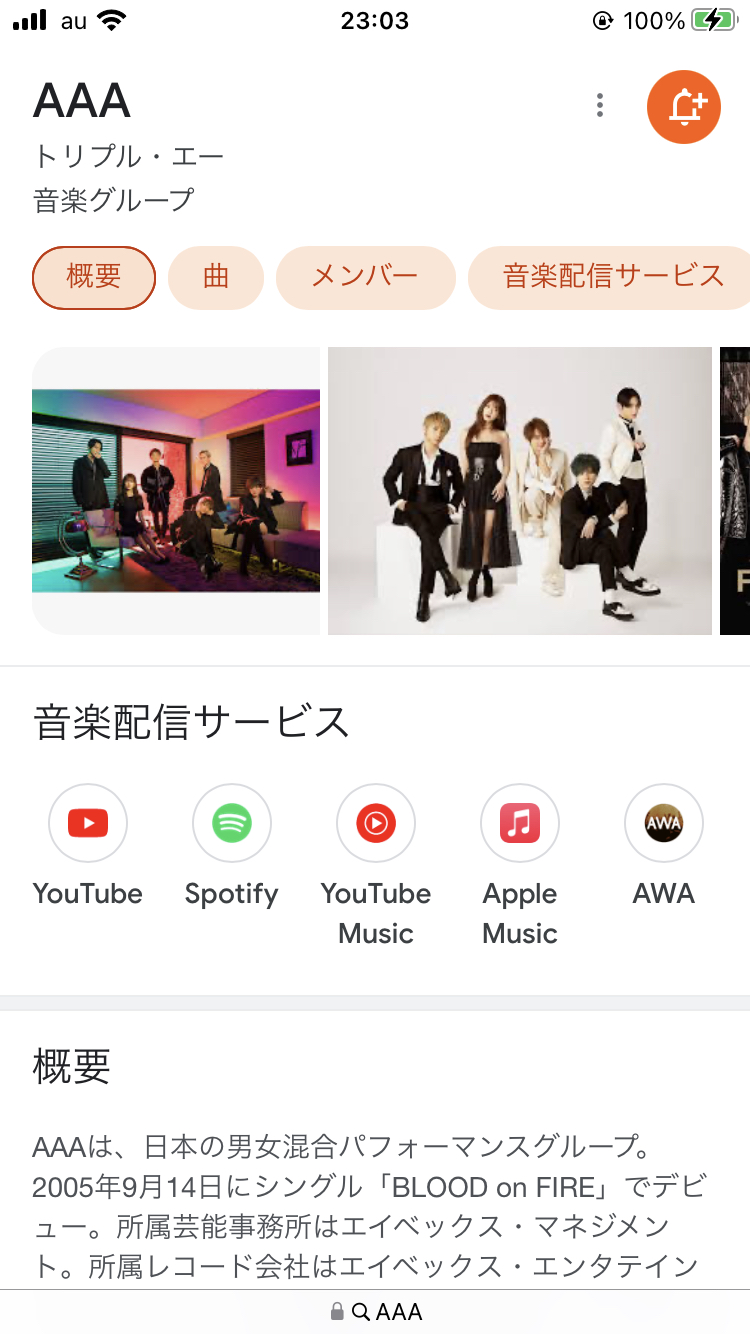The height and width of the screenshot is (1334, 750).
Task: Open AAA on Spotify
Action: 232,823
